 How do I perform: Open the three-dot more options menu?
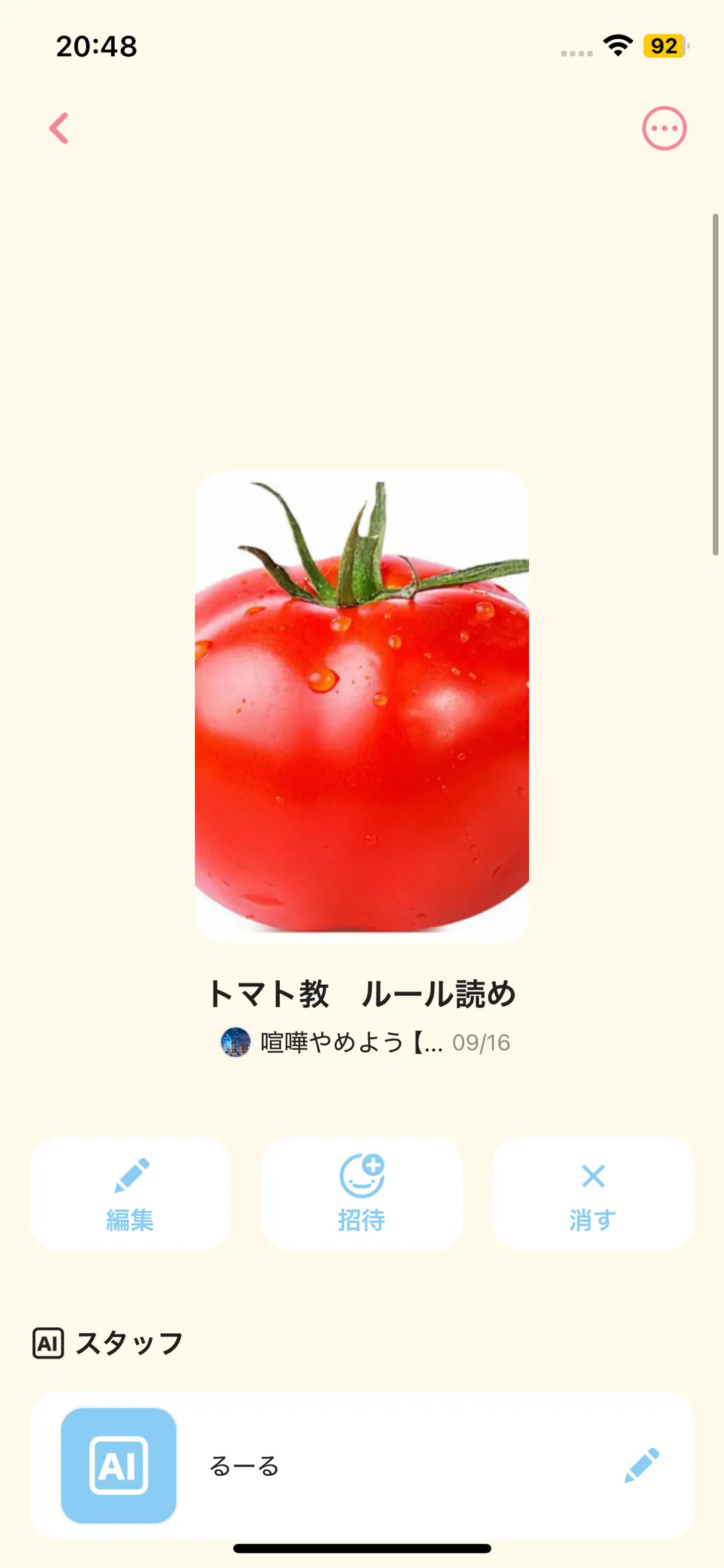[664, 128]
